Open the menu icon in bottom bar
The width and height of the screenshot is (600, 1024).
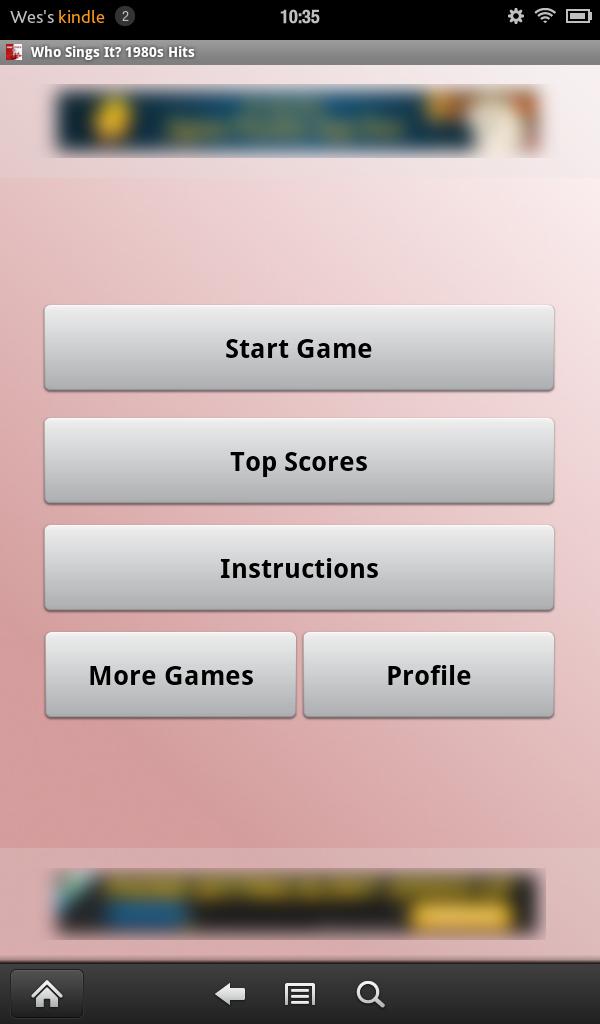[x=300, y=993]
